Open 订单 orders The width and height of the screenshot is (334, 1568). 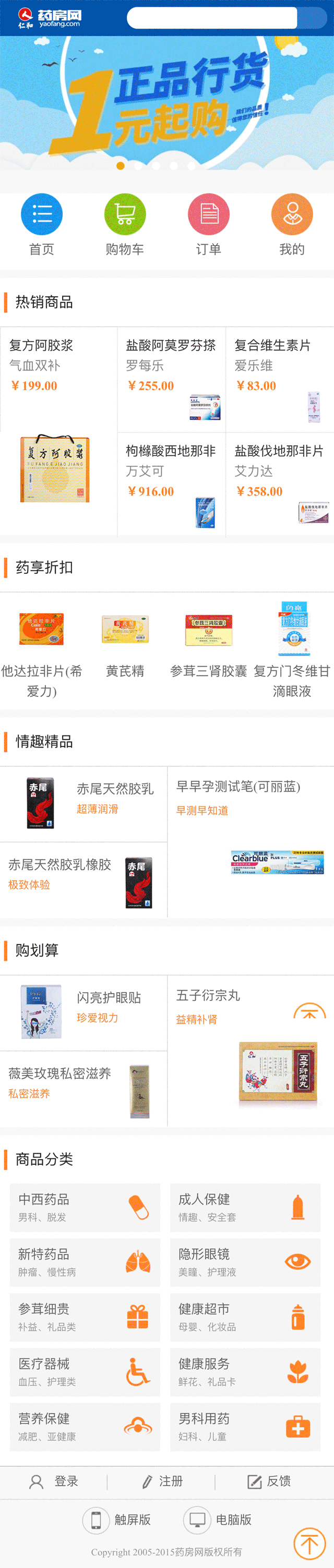point(208,223)
